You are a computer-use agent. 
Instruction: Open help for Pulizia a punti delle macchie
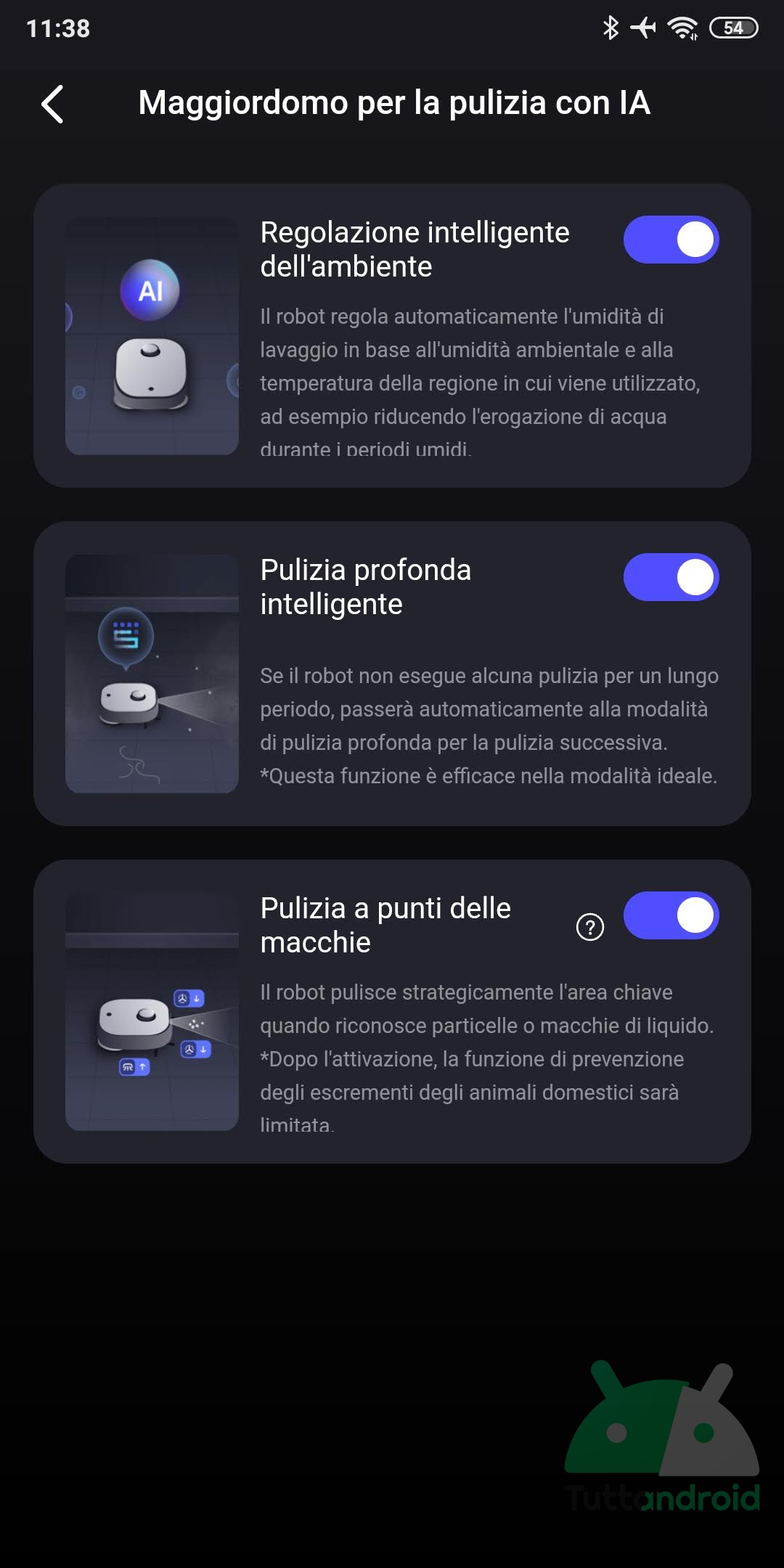point(589,927)
